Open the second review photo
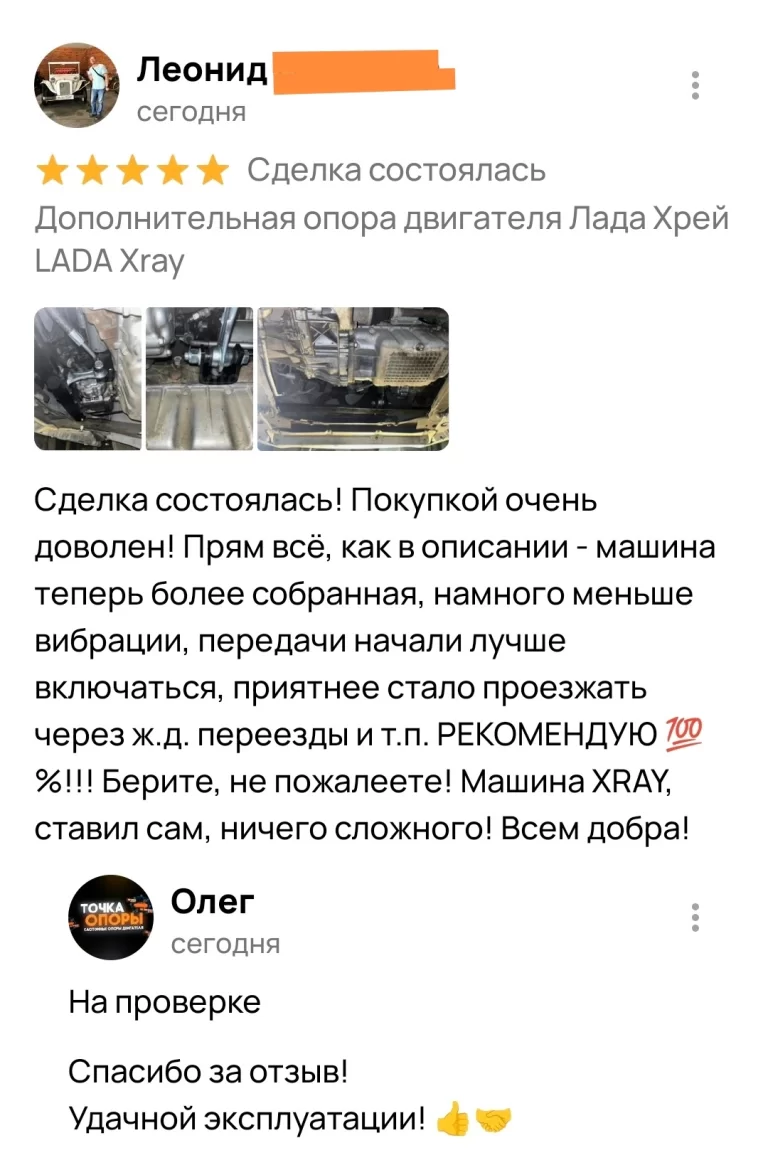Image resolution: width=768 pixels, height=1165 pixels. coord(200,379)
